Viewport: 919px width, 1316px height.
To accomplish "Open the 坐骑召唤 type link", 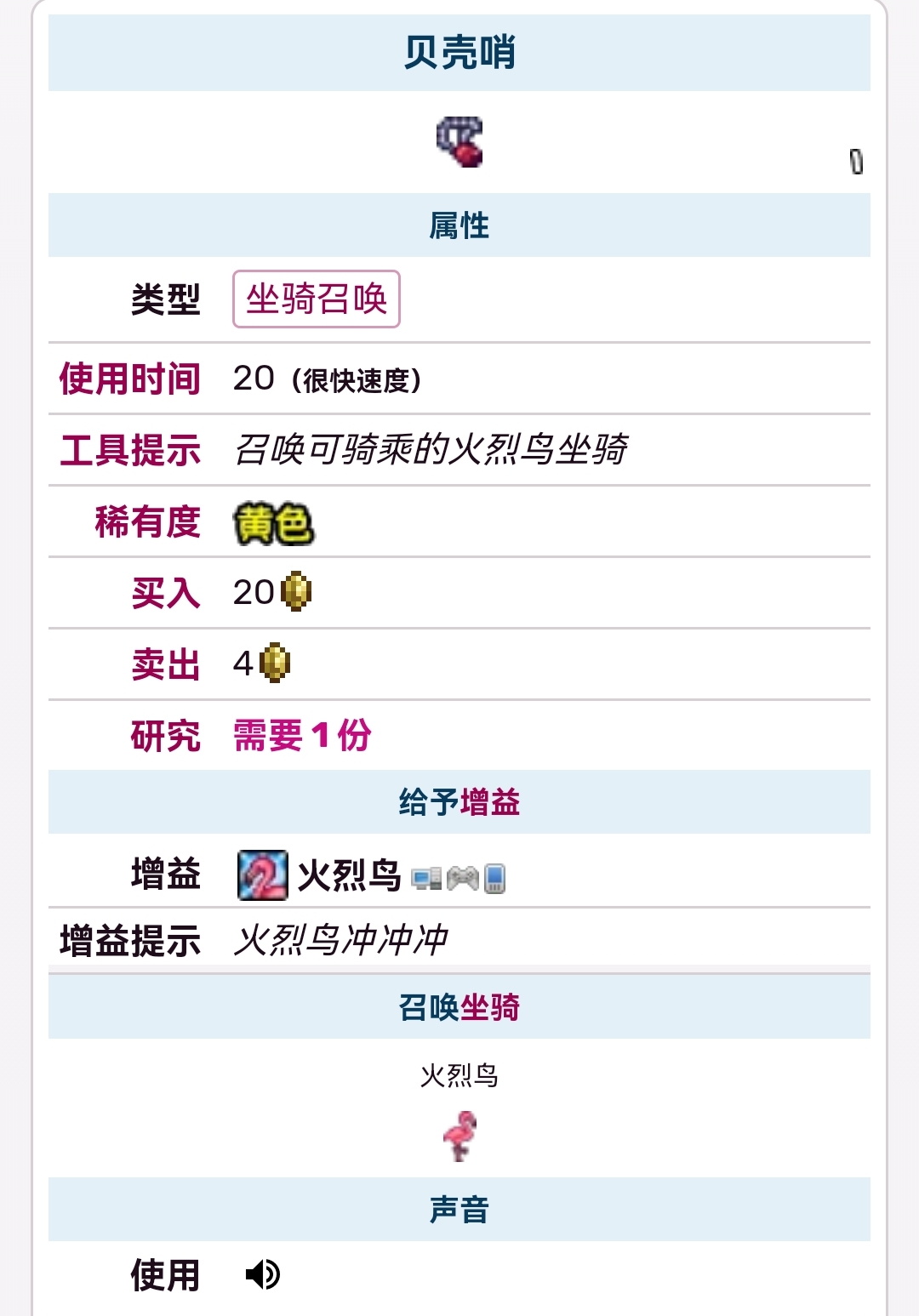I will (317, 299).
